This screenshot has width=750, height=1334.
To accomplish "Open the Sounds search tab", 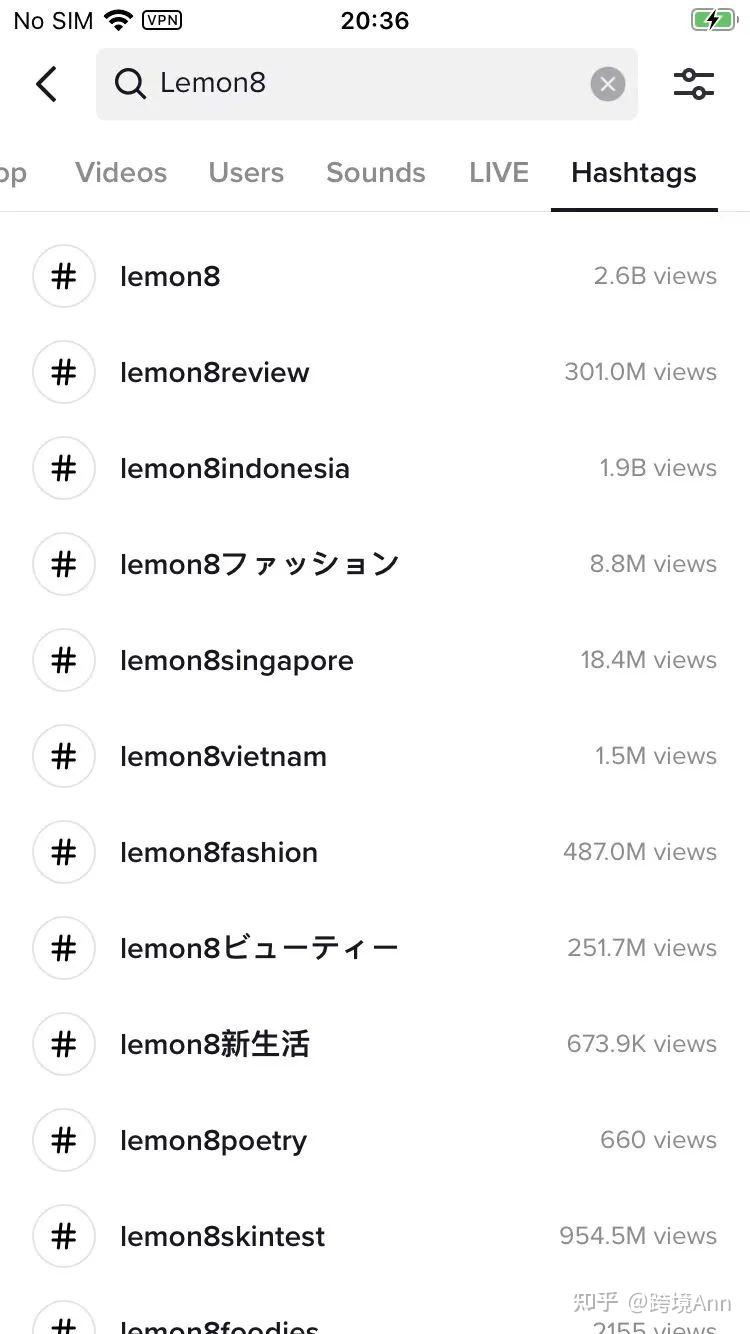I will click(376, 172).
